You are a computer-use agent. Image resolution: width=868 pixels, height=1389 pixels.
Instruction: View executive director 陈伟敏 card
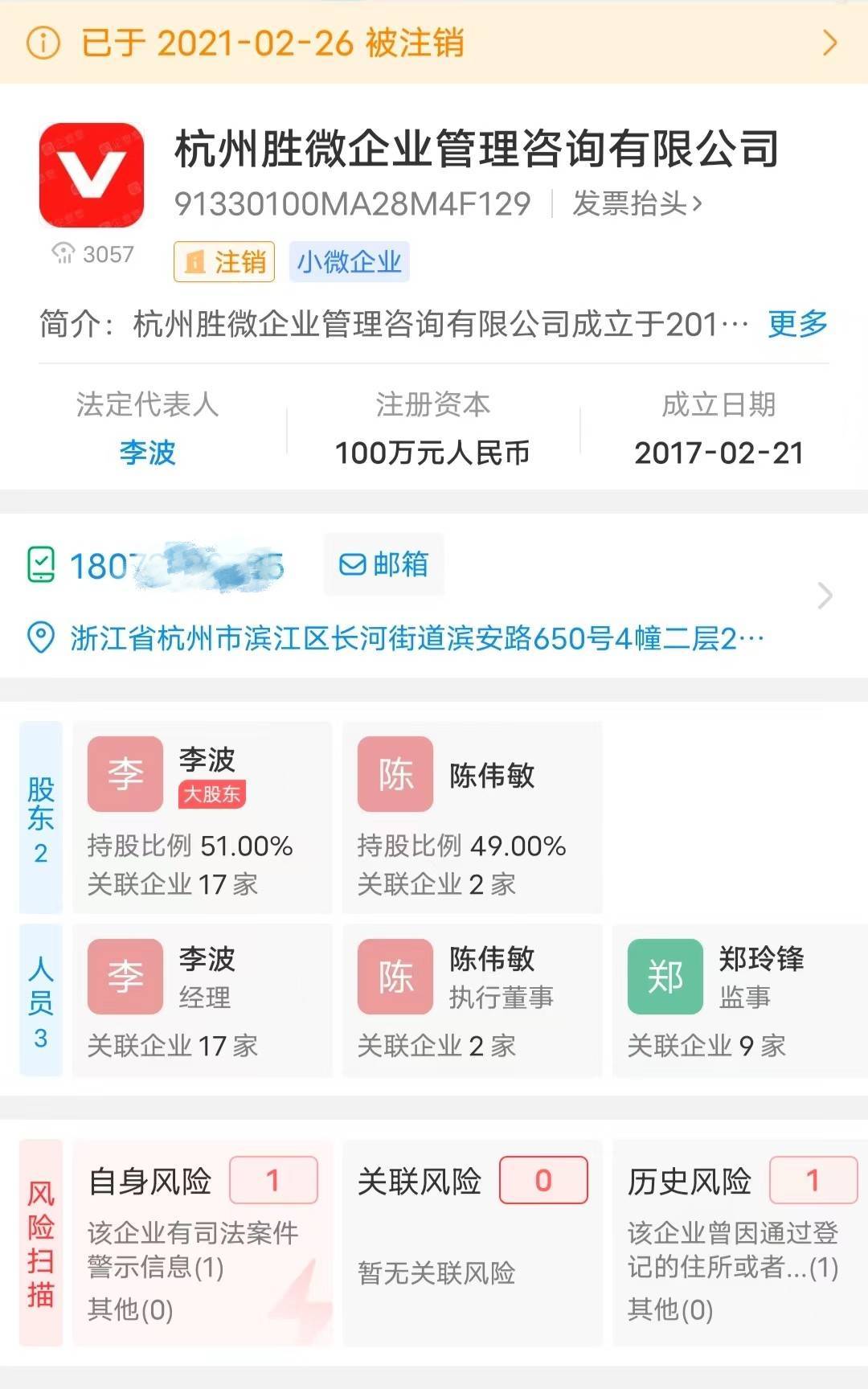point(472,1001)
